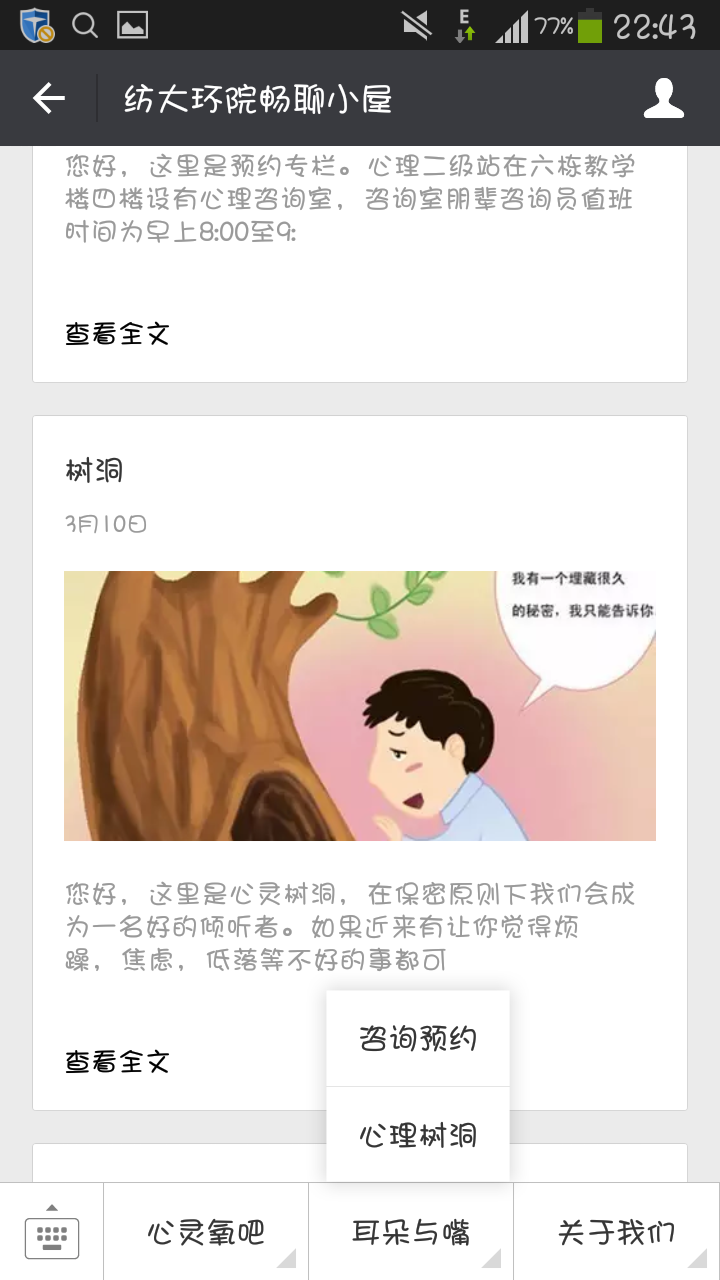Go back using the arrow icon
This screenshot has width=720, height=1280.
(49, 98)
